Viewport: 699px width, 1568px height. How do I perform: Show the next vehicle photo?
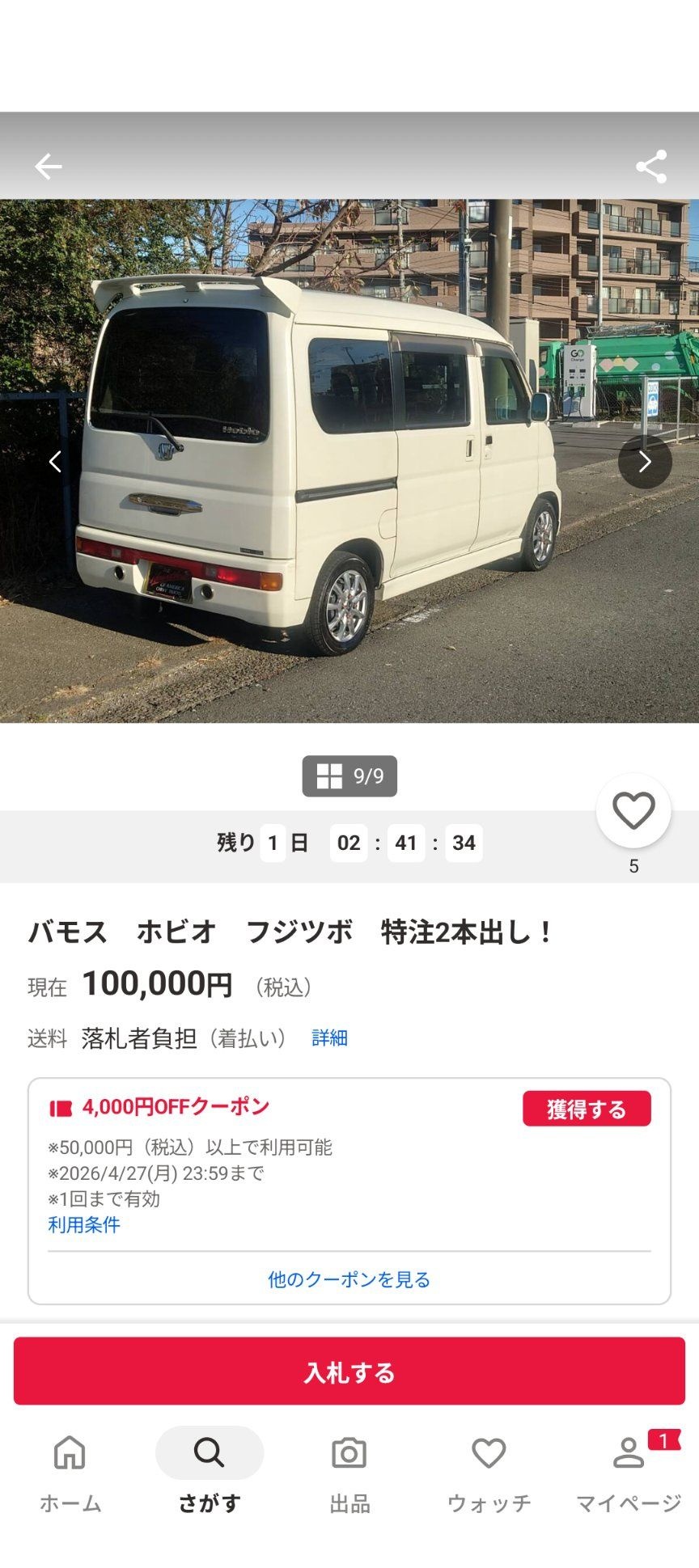click(x=645, y=462)
